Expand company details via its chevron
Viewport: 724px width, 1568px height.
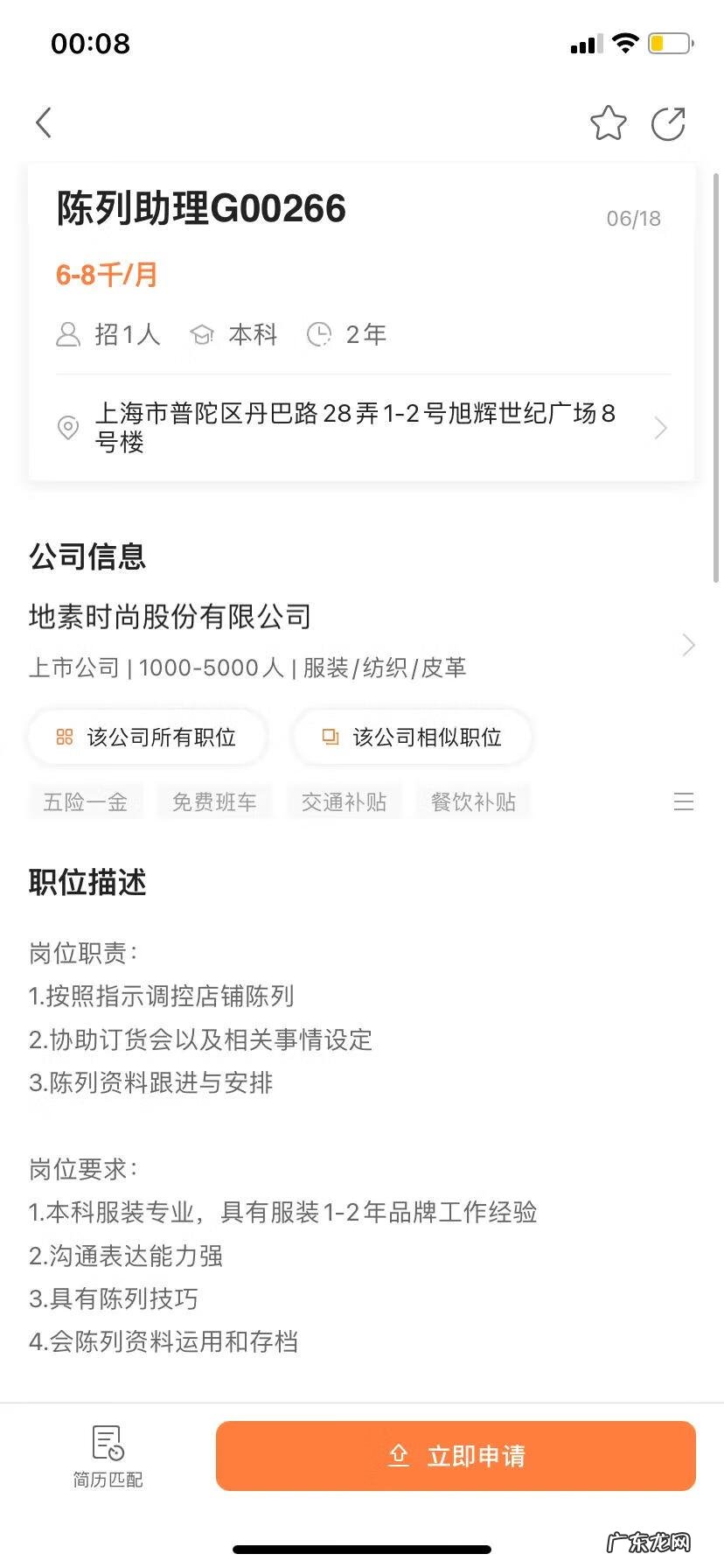click(x=688, y=645)
